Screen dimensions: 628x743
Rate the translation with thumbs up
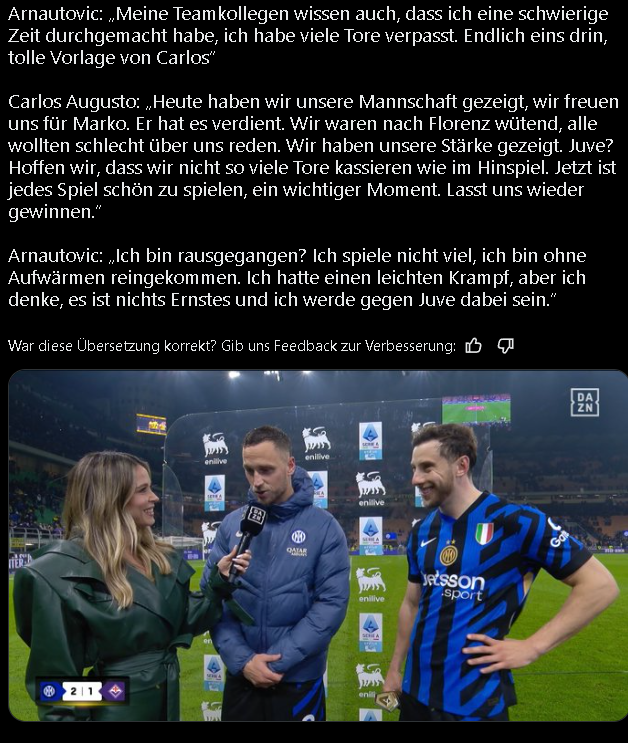(474, 346)
